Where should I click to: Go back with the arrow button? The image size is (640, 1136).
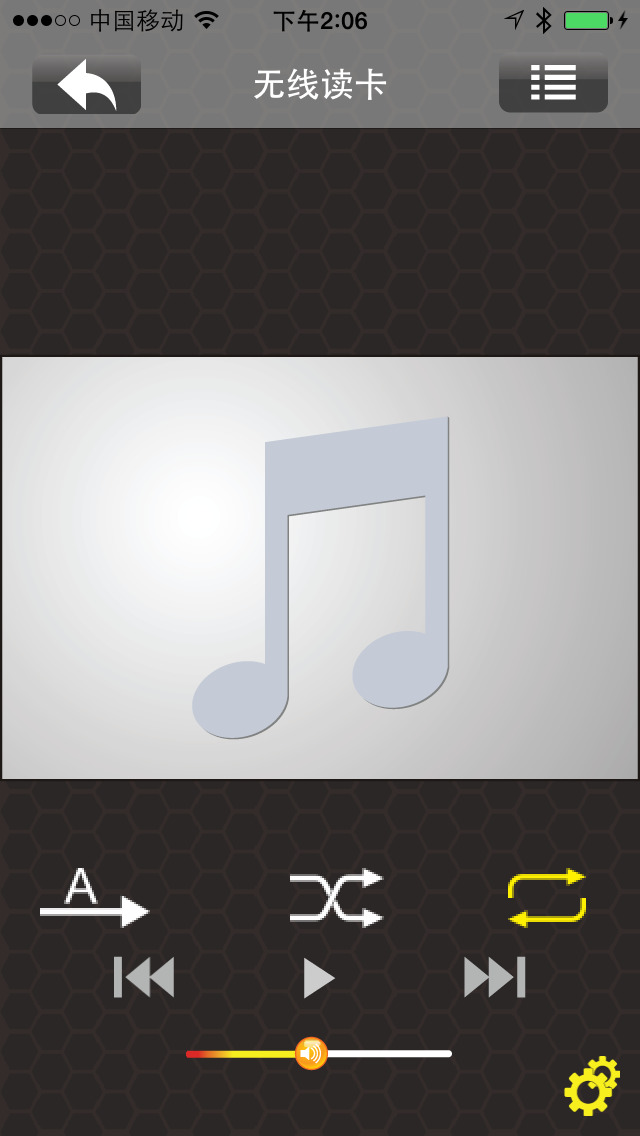pyautogui.click(x=86, y=84)
